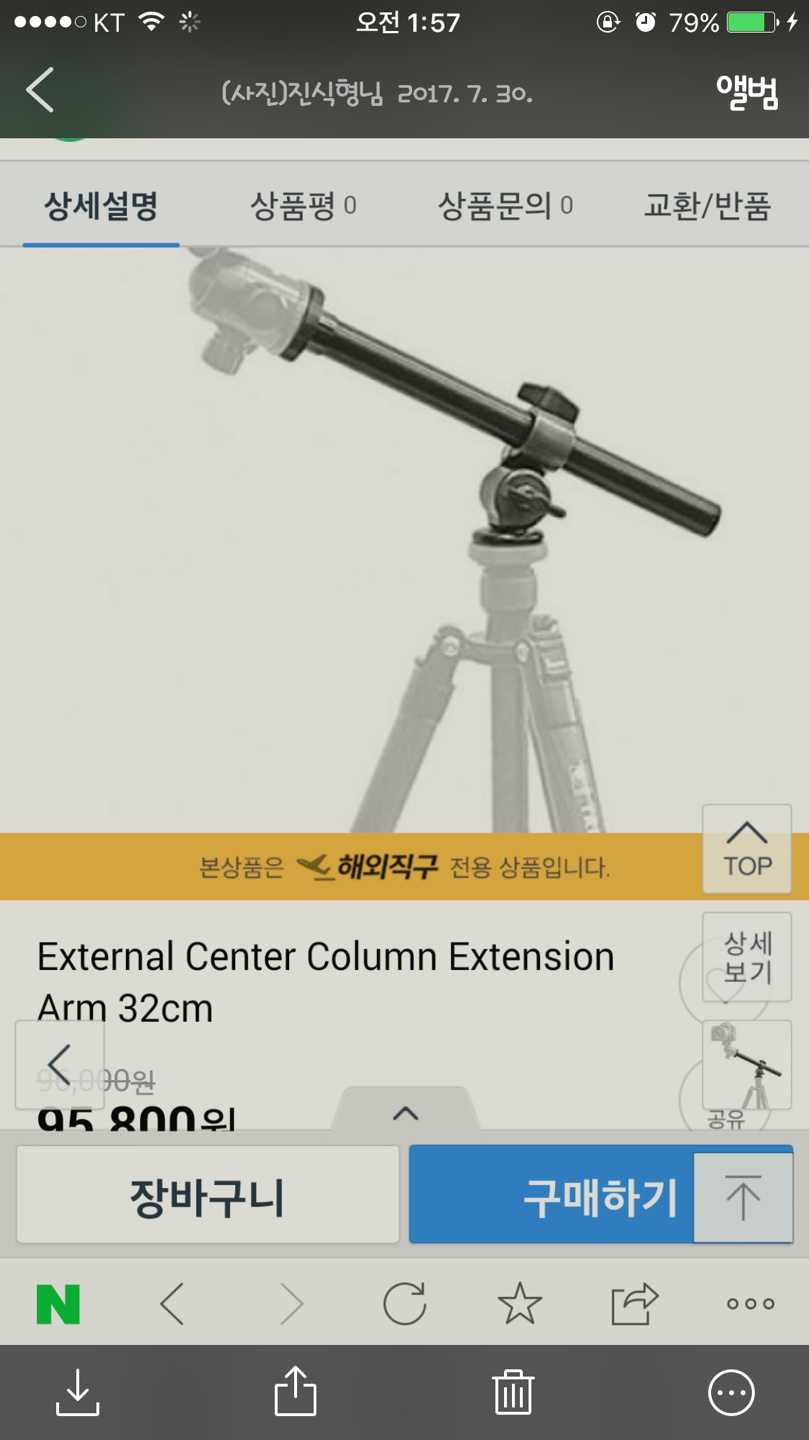Open the circled more options menu
The height and width of the screenshot is (1440, 809).
(x=731, y=1392)
